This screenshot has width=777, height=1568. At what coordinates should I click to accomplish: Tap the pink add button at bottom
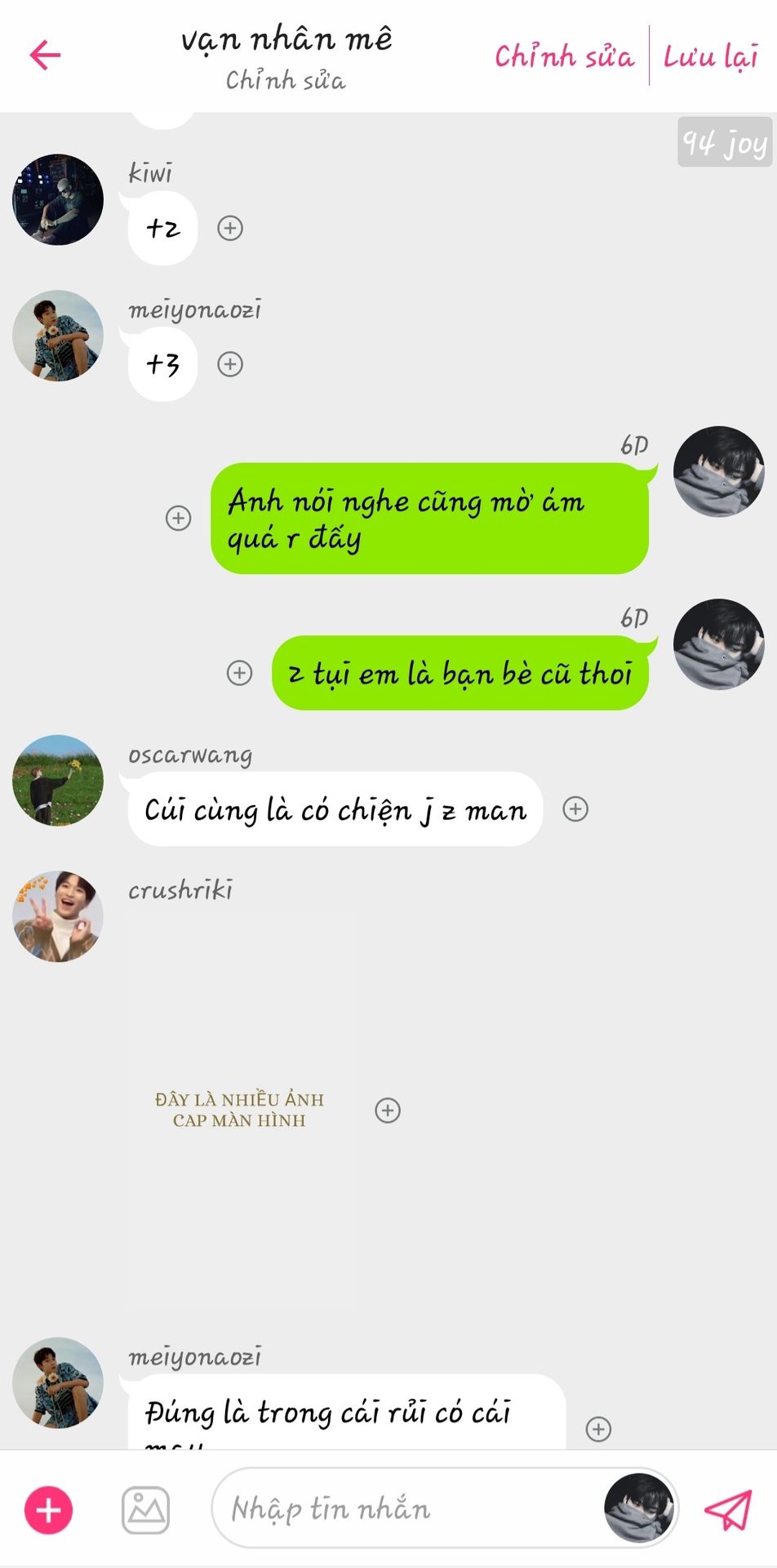[49, 1510]
